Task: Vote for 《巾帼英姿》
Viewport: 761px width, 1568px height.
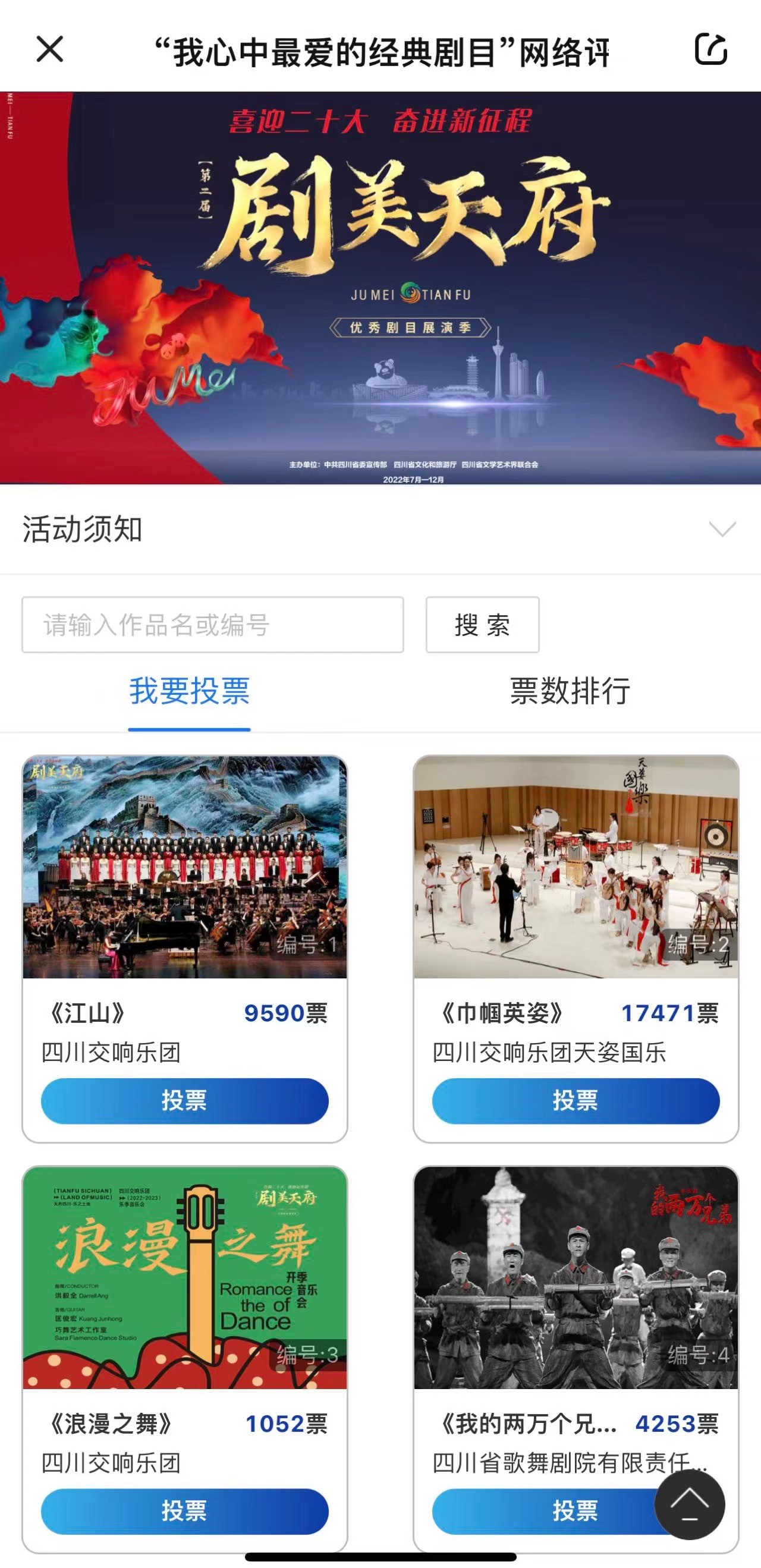Action: tap(576, 1101)
